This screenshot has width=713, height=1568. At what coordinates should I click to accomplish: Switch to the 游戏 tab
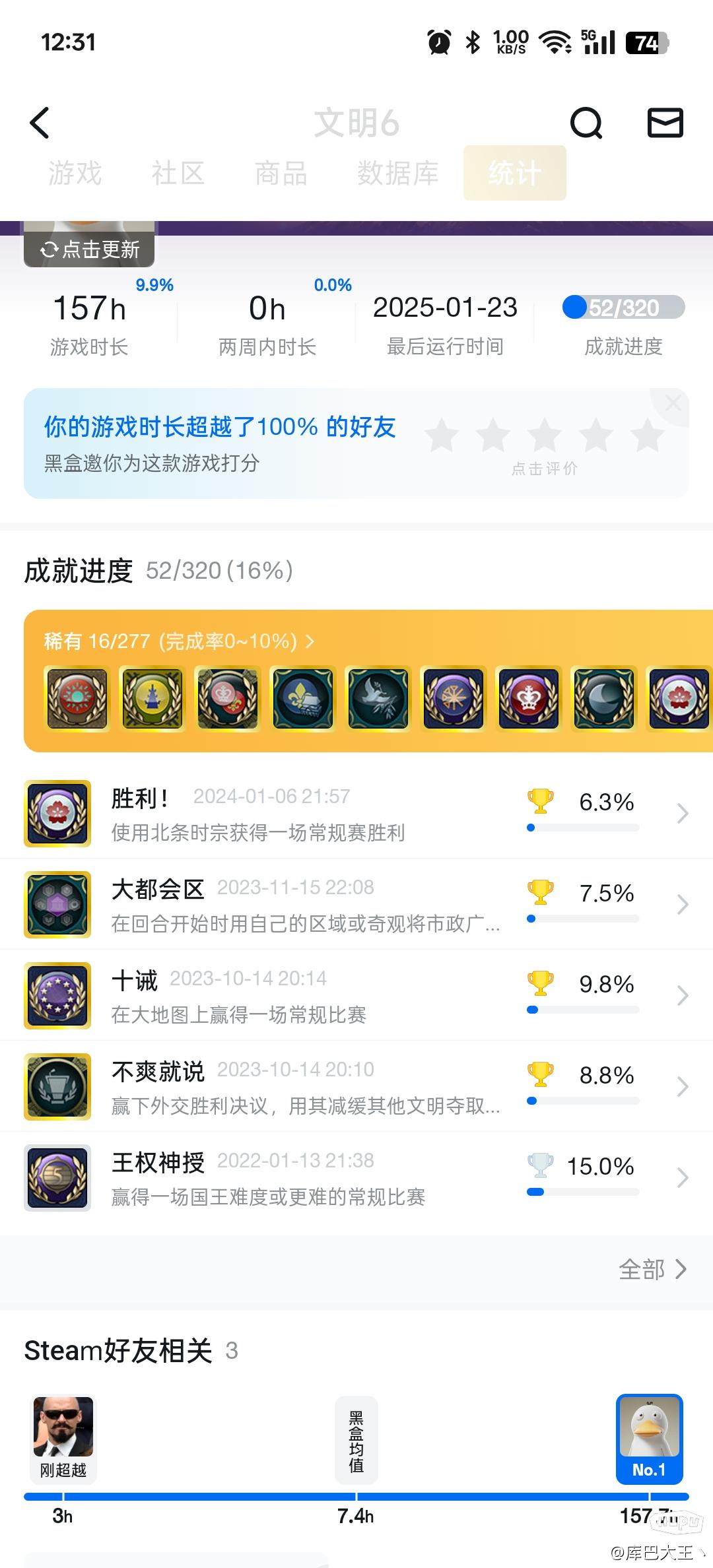75,174
